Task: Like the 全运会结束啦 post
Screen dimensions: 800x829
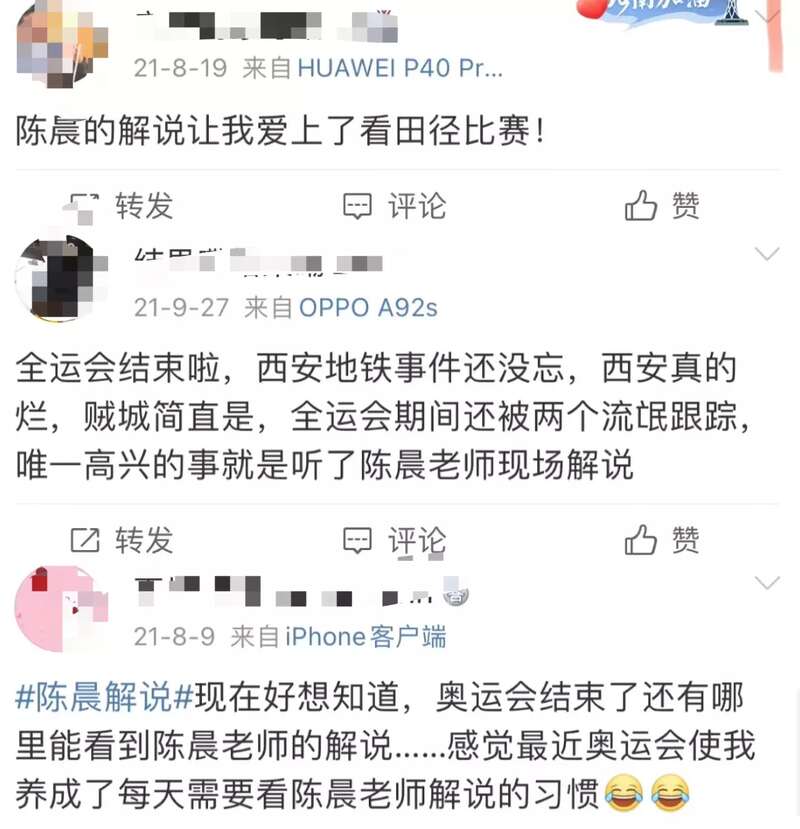Action: tap(662, 541)
